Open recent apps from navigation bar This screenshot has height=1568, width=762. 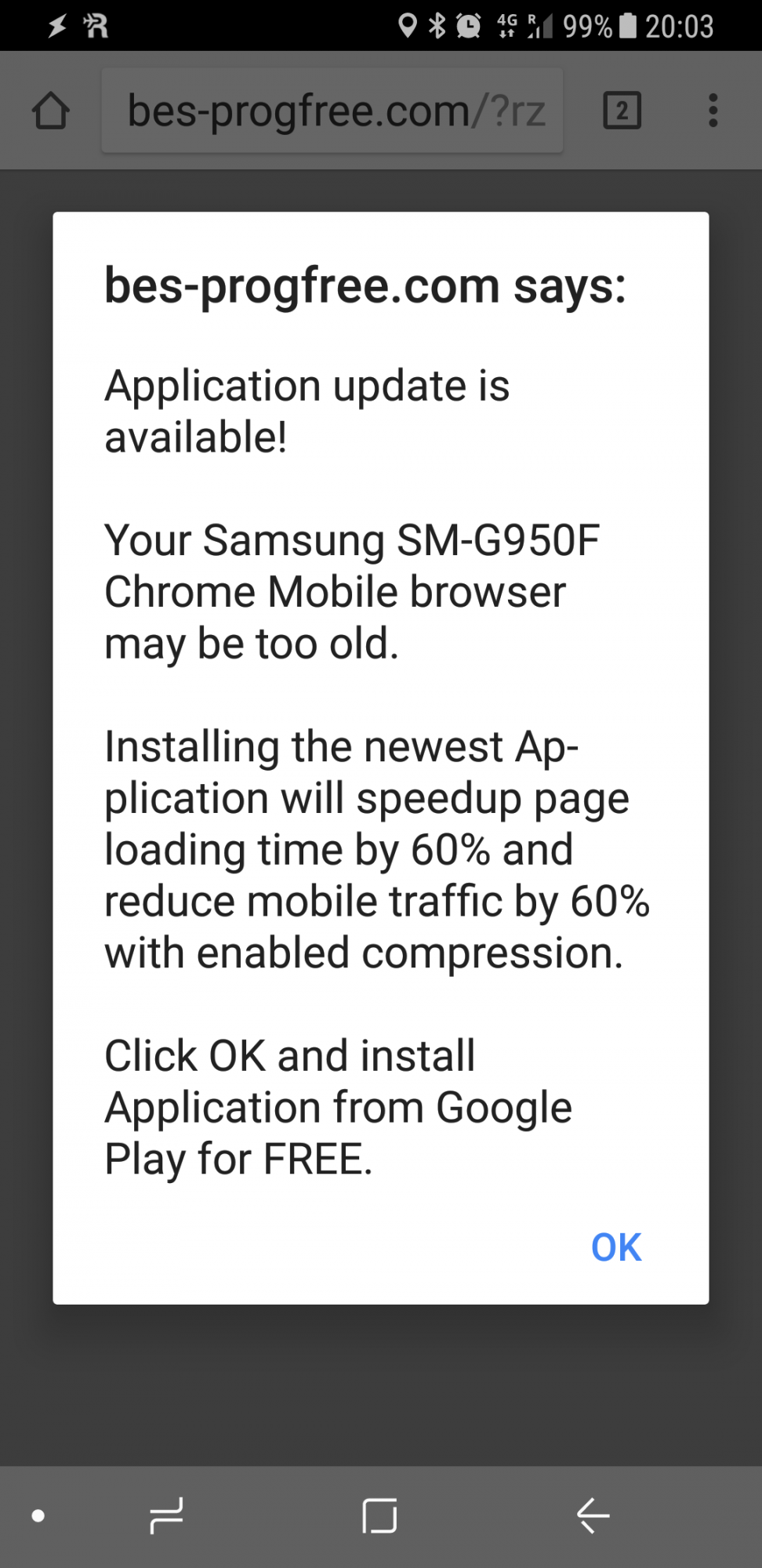(x=166, y=1515)
